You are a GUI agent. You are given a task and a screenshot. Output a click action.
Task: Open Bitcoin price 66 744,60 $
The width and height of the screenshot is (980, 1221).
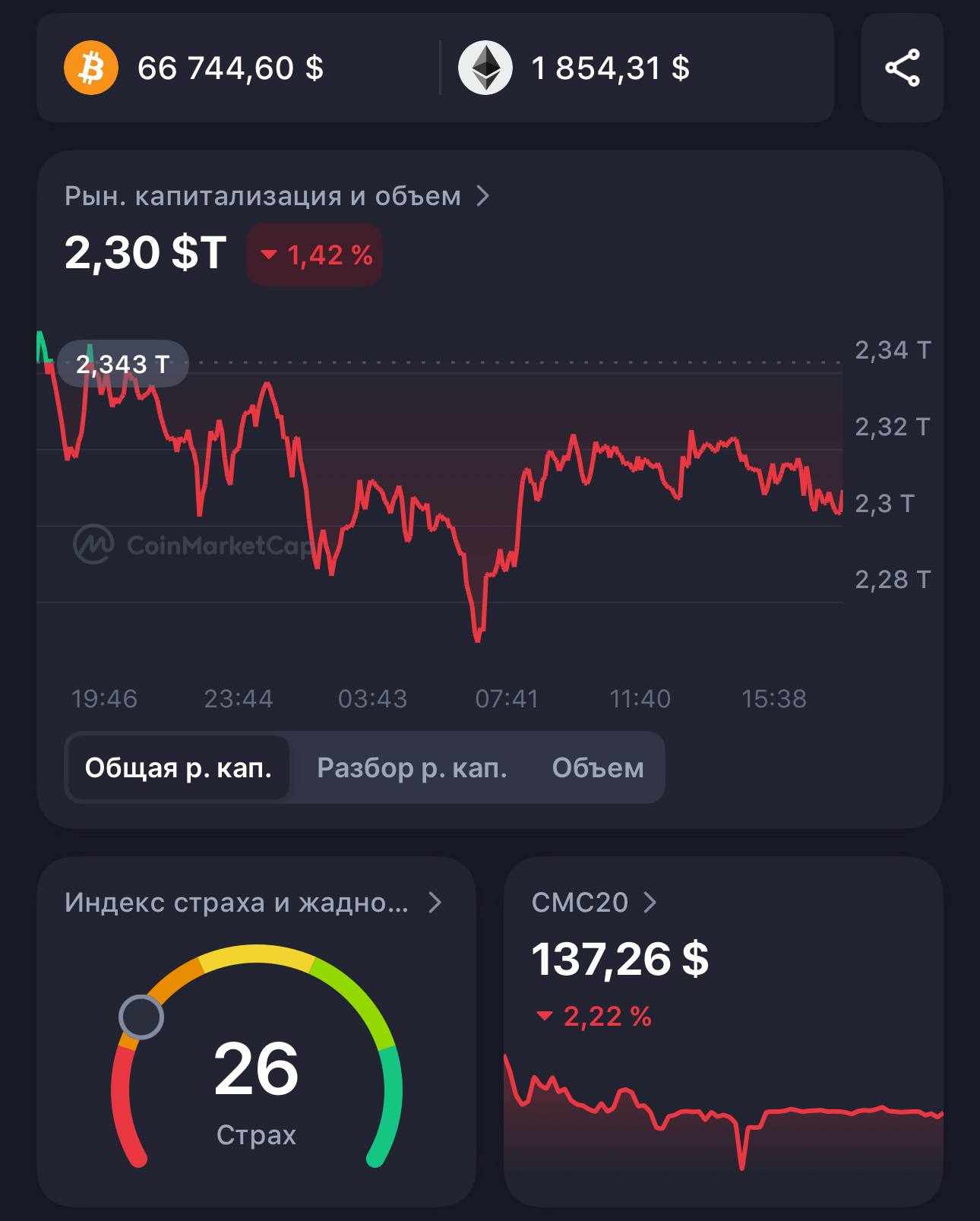(194, 68)
